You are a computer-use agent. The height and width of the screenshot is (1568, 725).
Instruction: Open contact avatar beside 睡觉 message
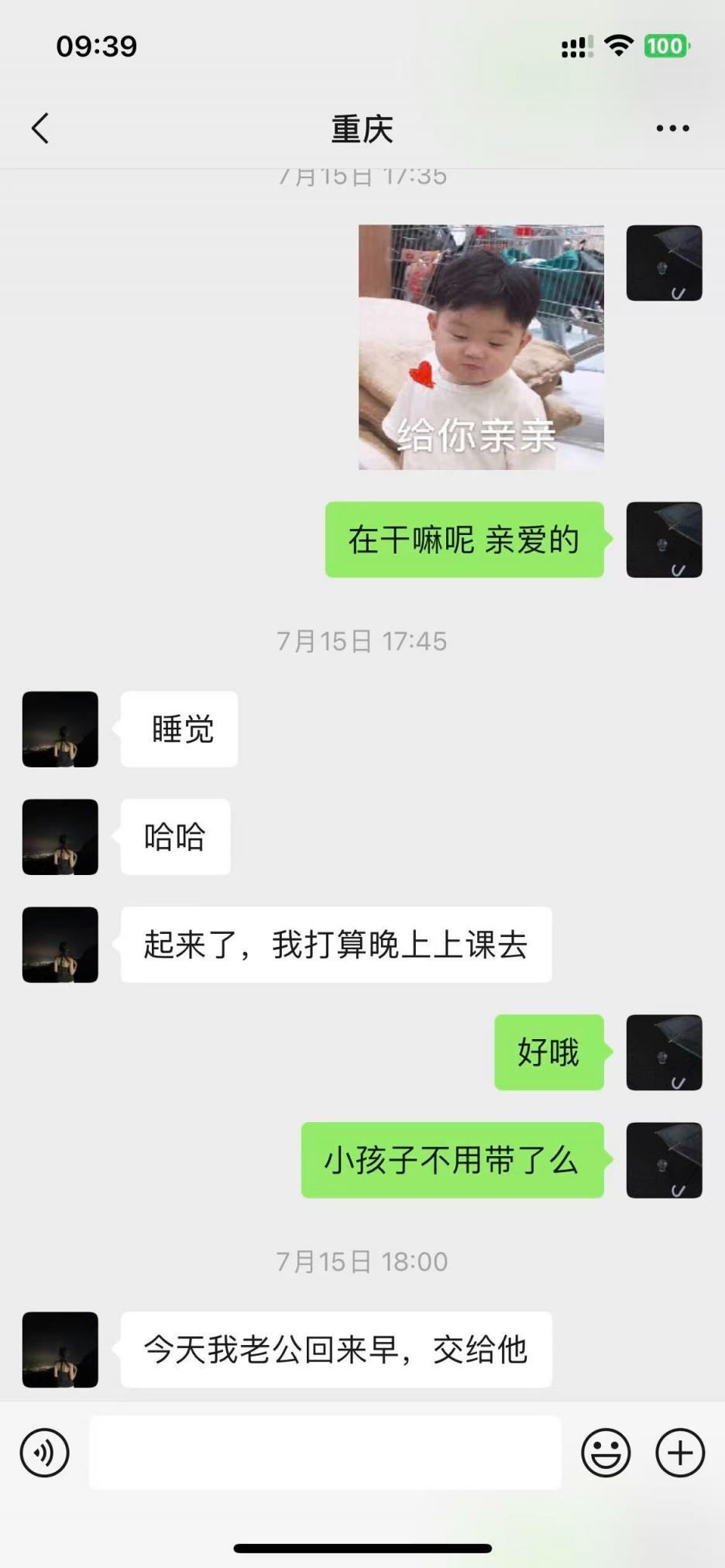point(60,729)
